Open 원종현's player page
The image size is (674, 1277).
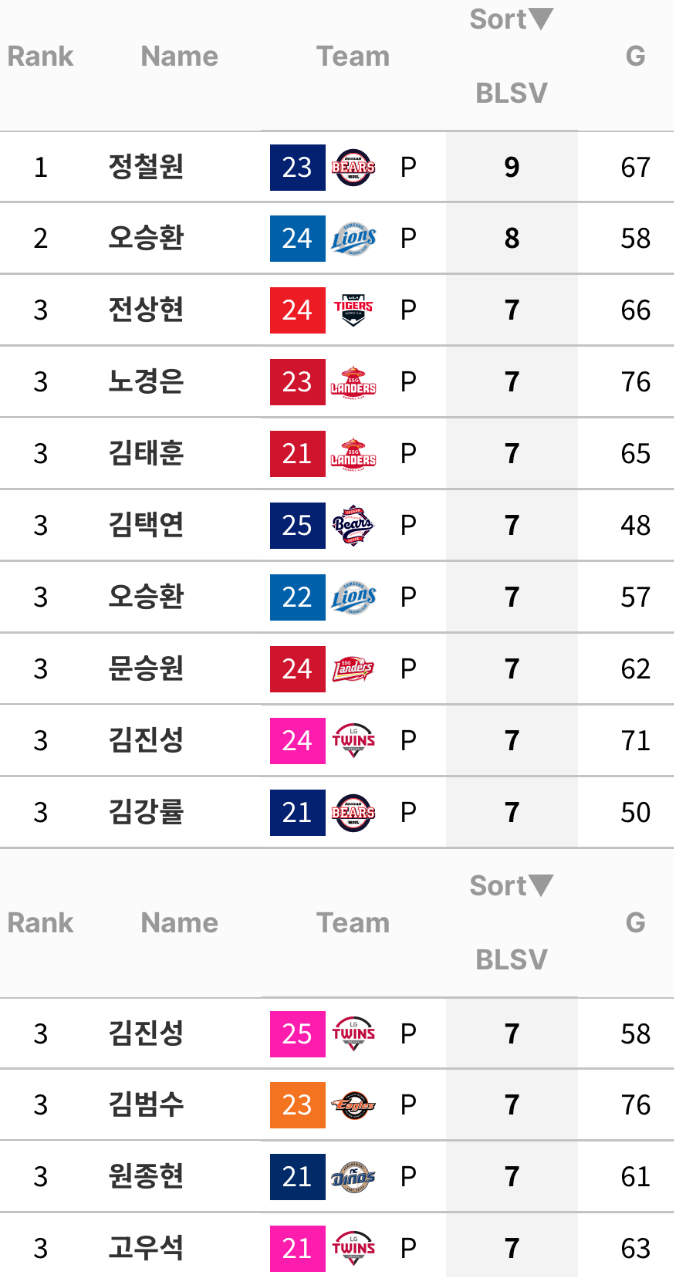coord(146,1176)
